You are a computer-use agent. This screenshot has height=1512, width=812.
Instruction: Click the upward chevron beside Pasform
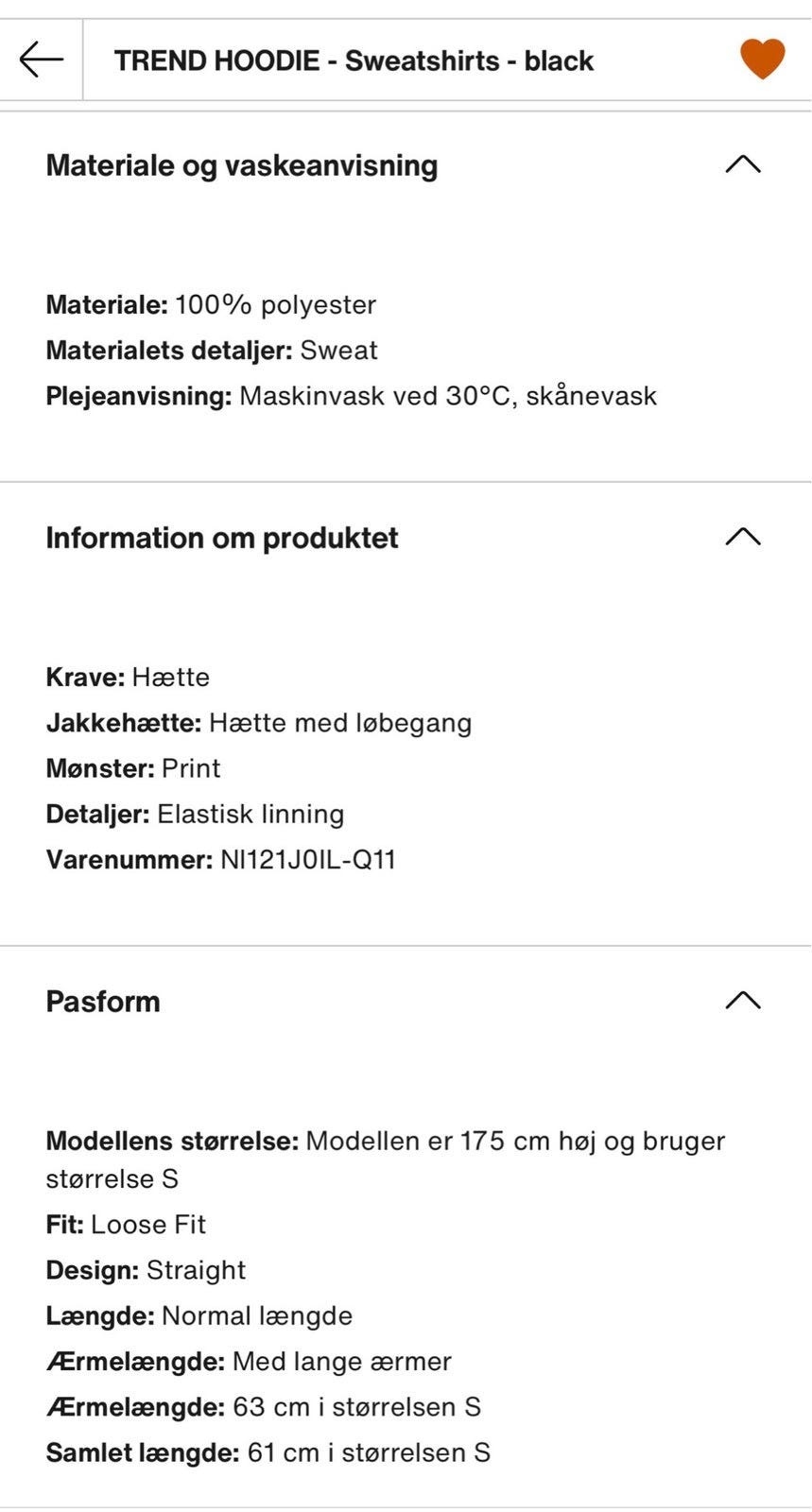745,1000
